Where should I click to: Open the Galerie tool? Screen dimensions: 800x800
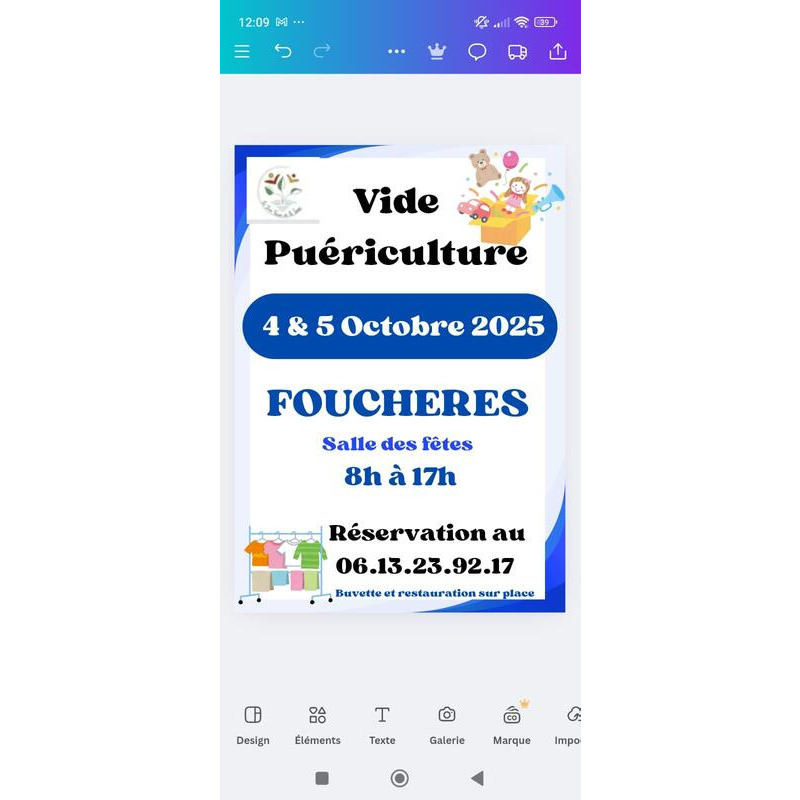(x=447, y=724)
